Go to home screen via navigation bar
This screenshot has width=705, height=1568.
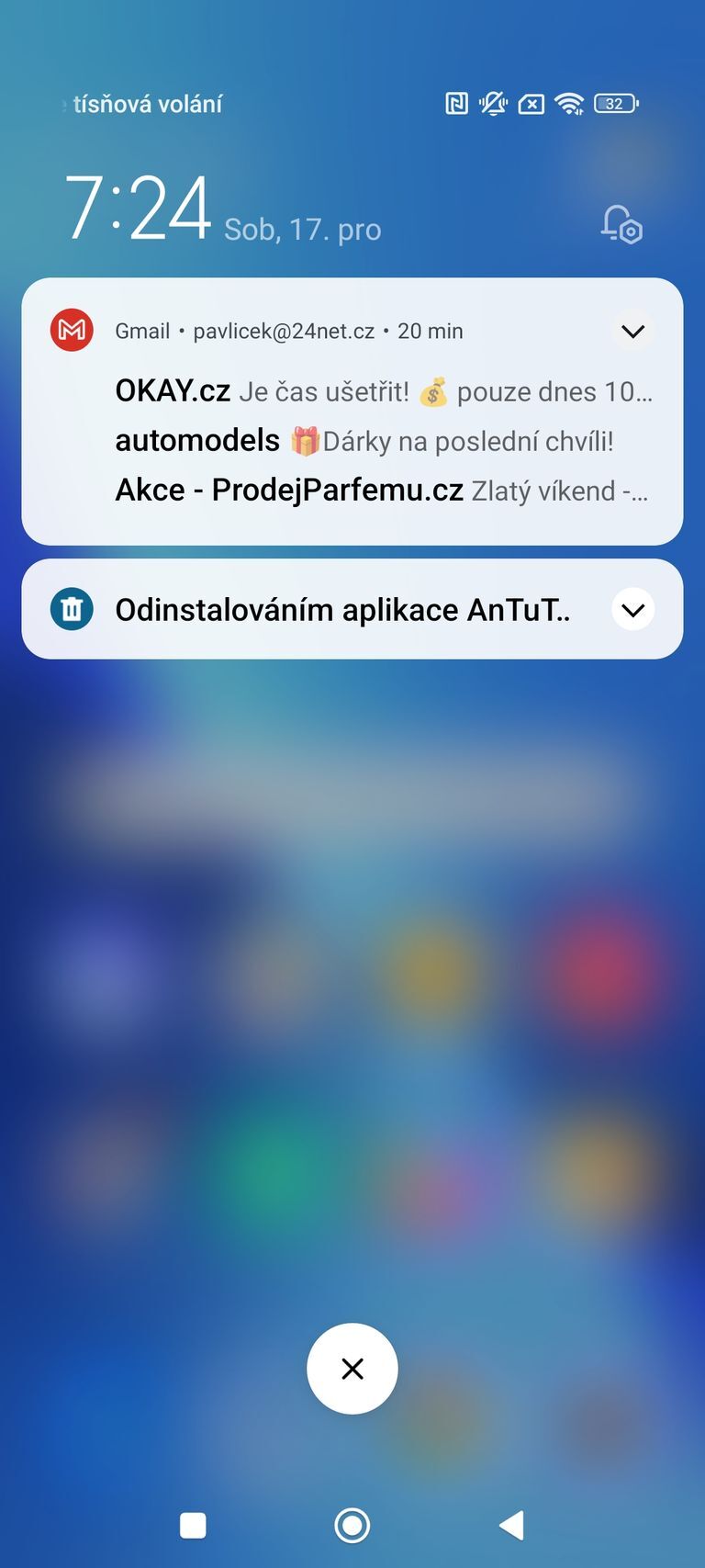352,1526
